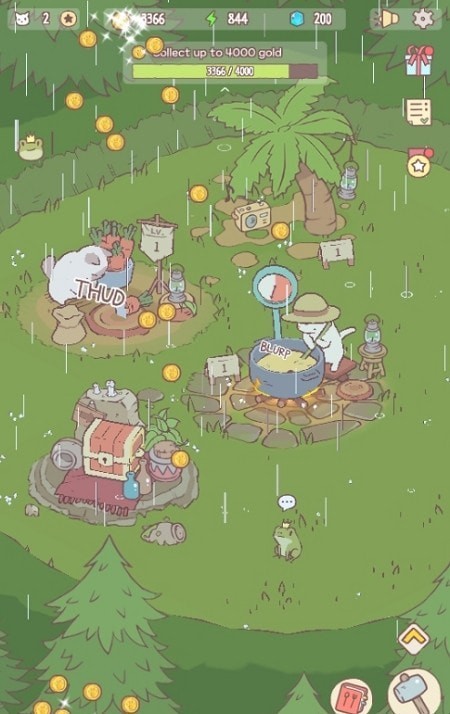Tap the small crowned frog in the bushes

click(x=31, y=148)
